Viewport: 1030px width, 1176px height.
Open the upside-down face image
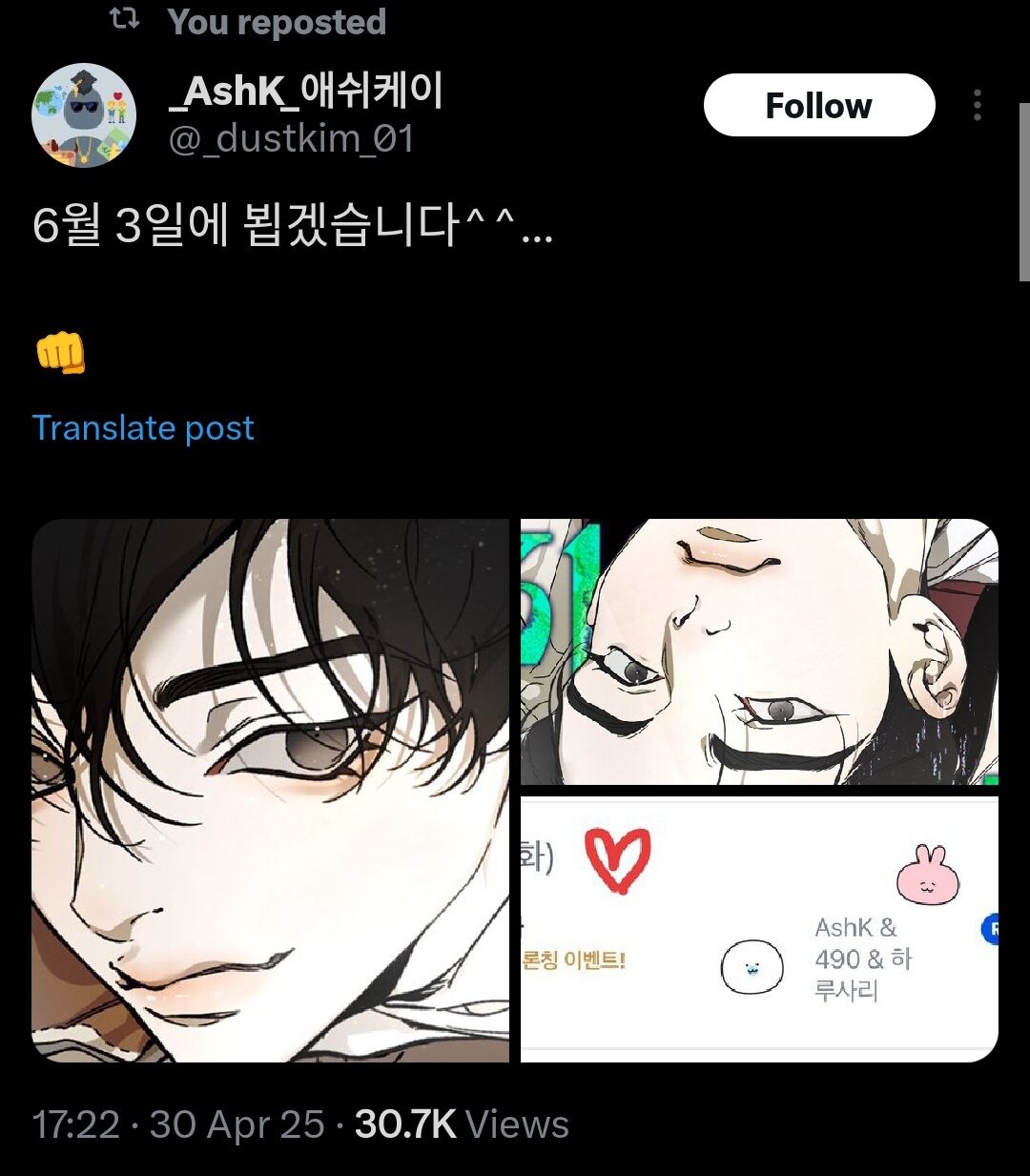coord(759,651)
